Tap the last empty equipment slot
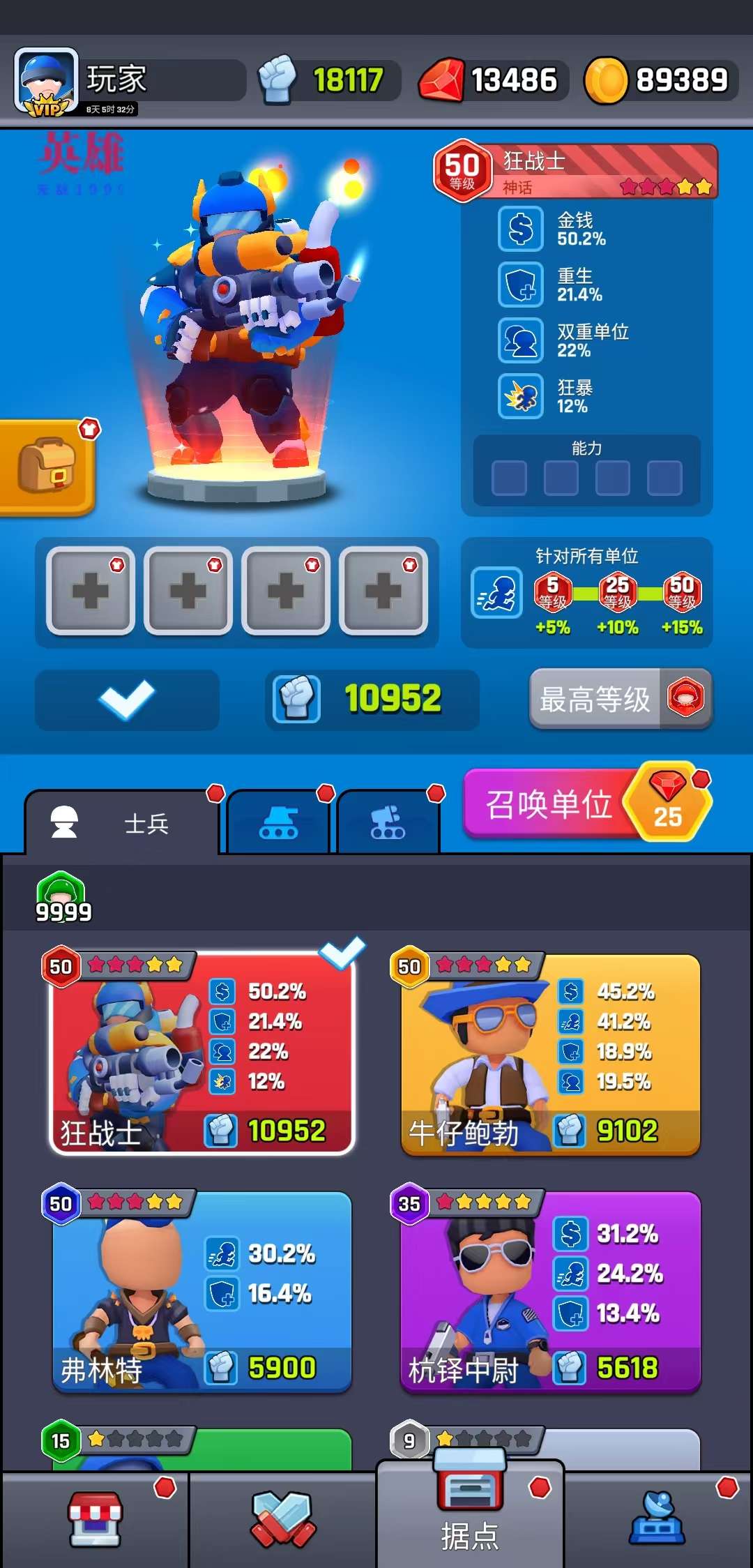753x1568 pixels. tap(383, 590)
